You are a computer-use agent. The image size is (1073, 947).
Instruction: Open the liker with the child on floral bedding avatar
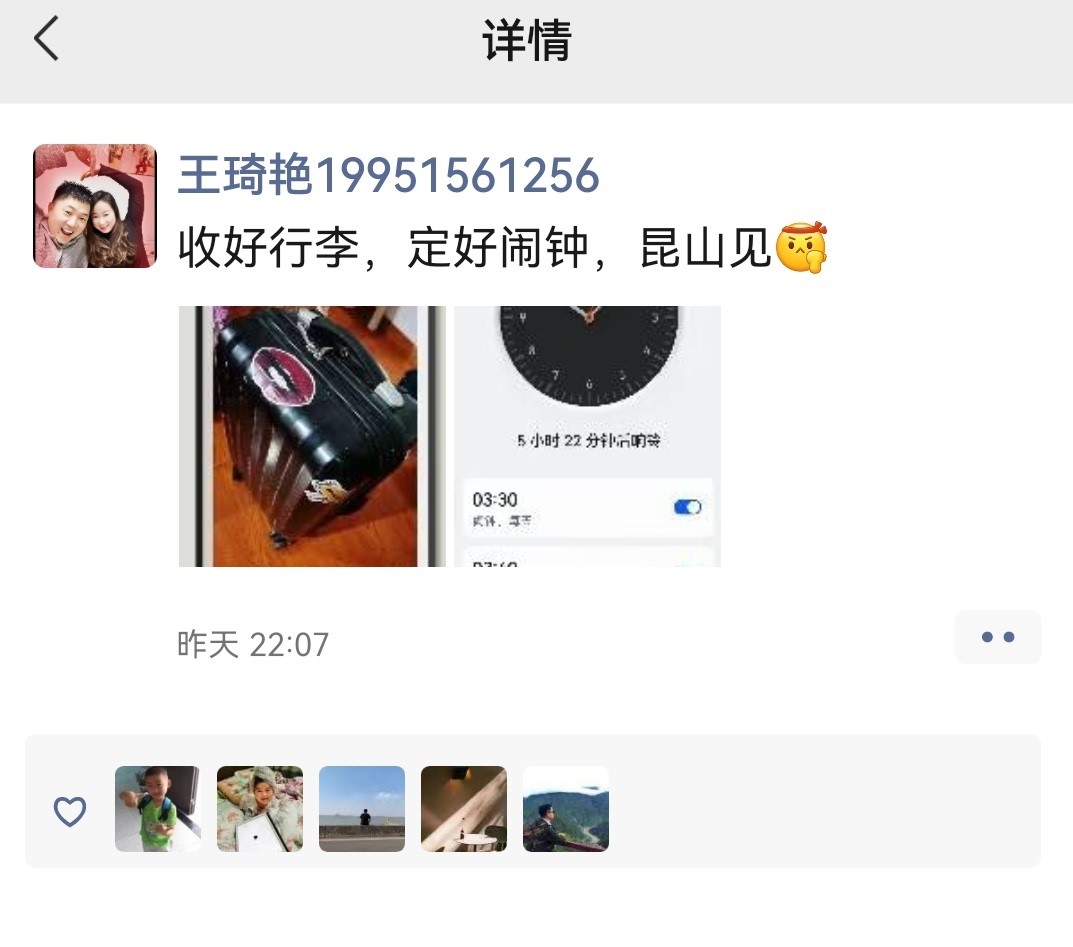[260, 809]
